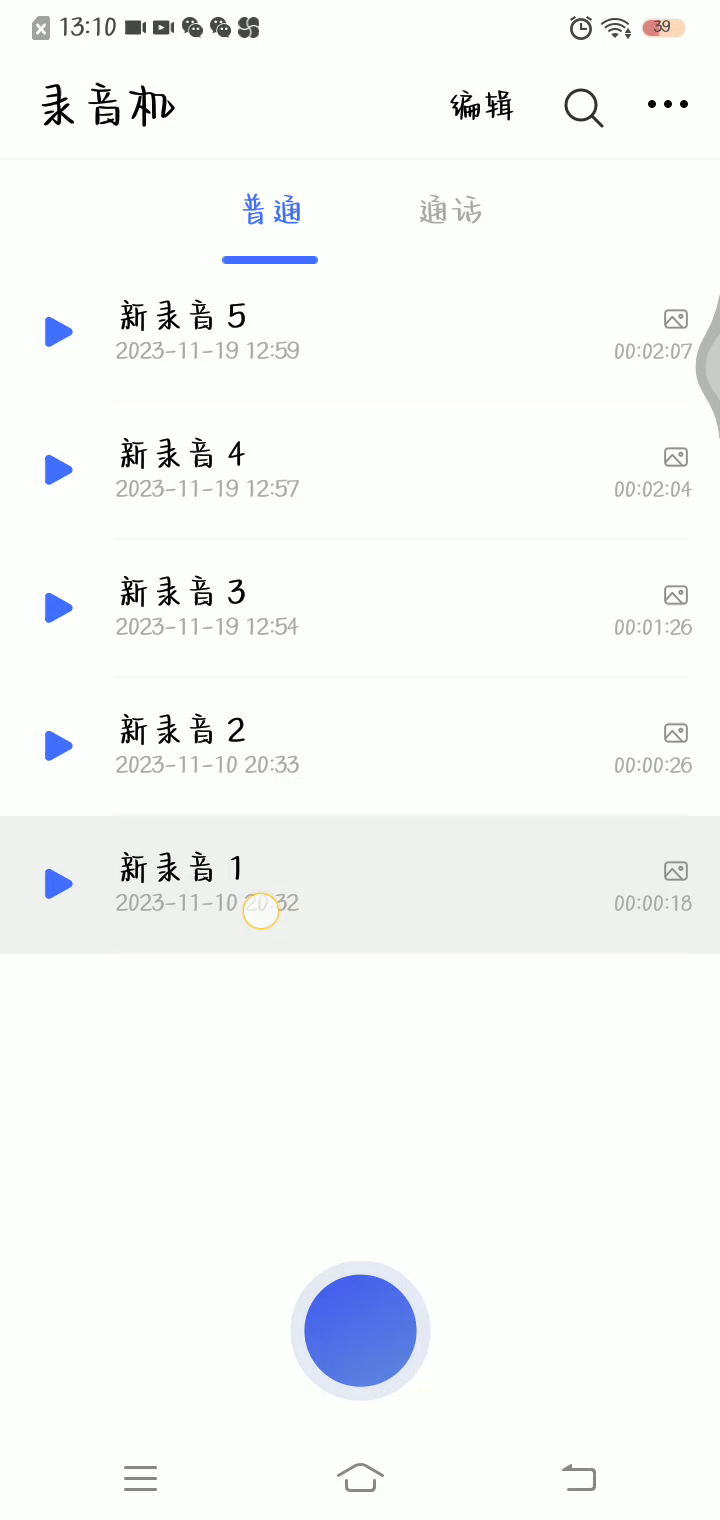Image resolution: width=720 pixels, height=1520 pixels.
Task: Open the image marker icon on 新录音 5
Action: coord(676,319)
